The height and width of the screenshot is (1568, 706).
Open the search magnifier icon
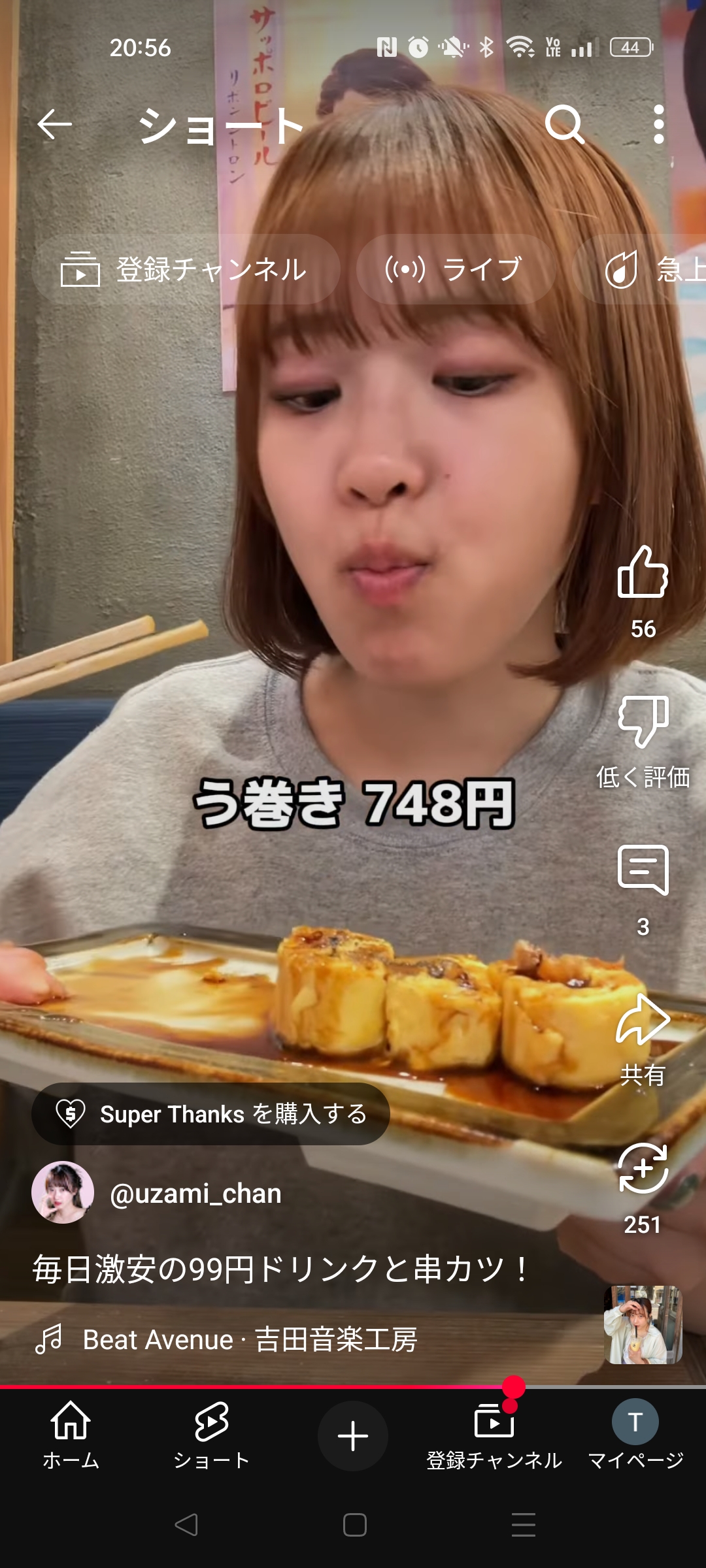565,124
